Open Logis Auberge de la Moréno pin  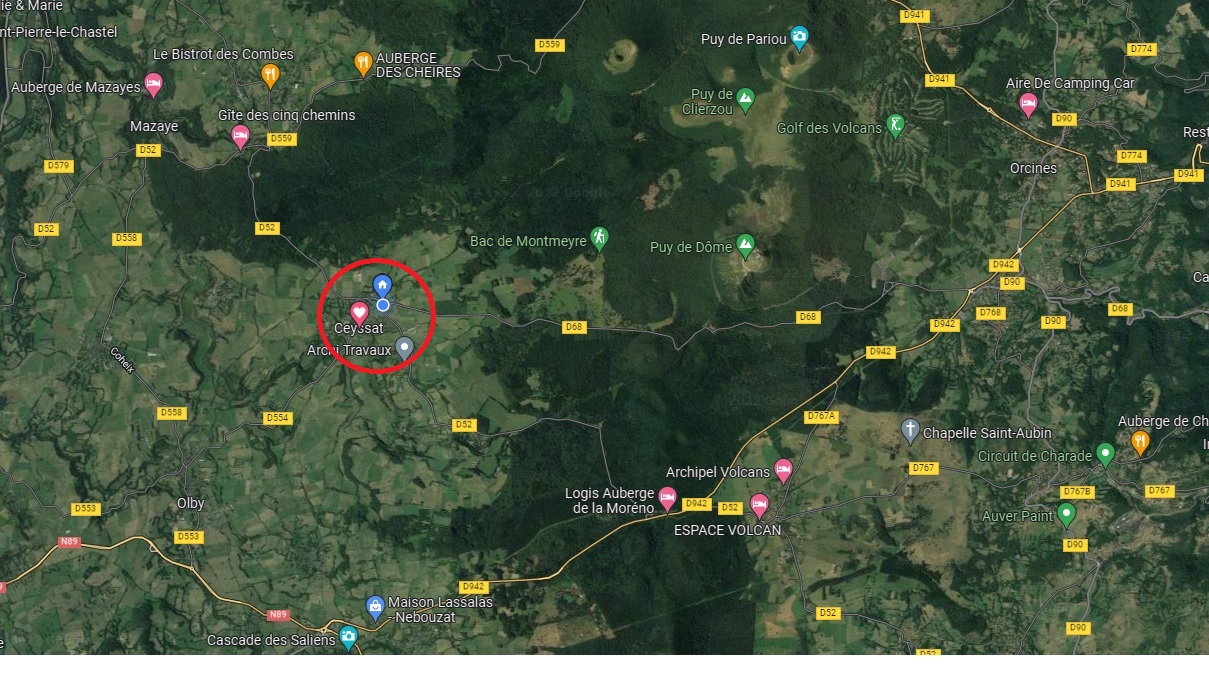(x=667, y=497)
